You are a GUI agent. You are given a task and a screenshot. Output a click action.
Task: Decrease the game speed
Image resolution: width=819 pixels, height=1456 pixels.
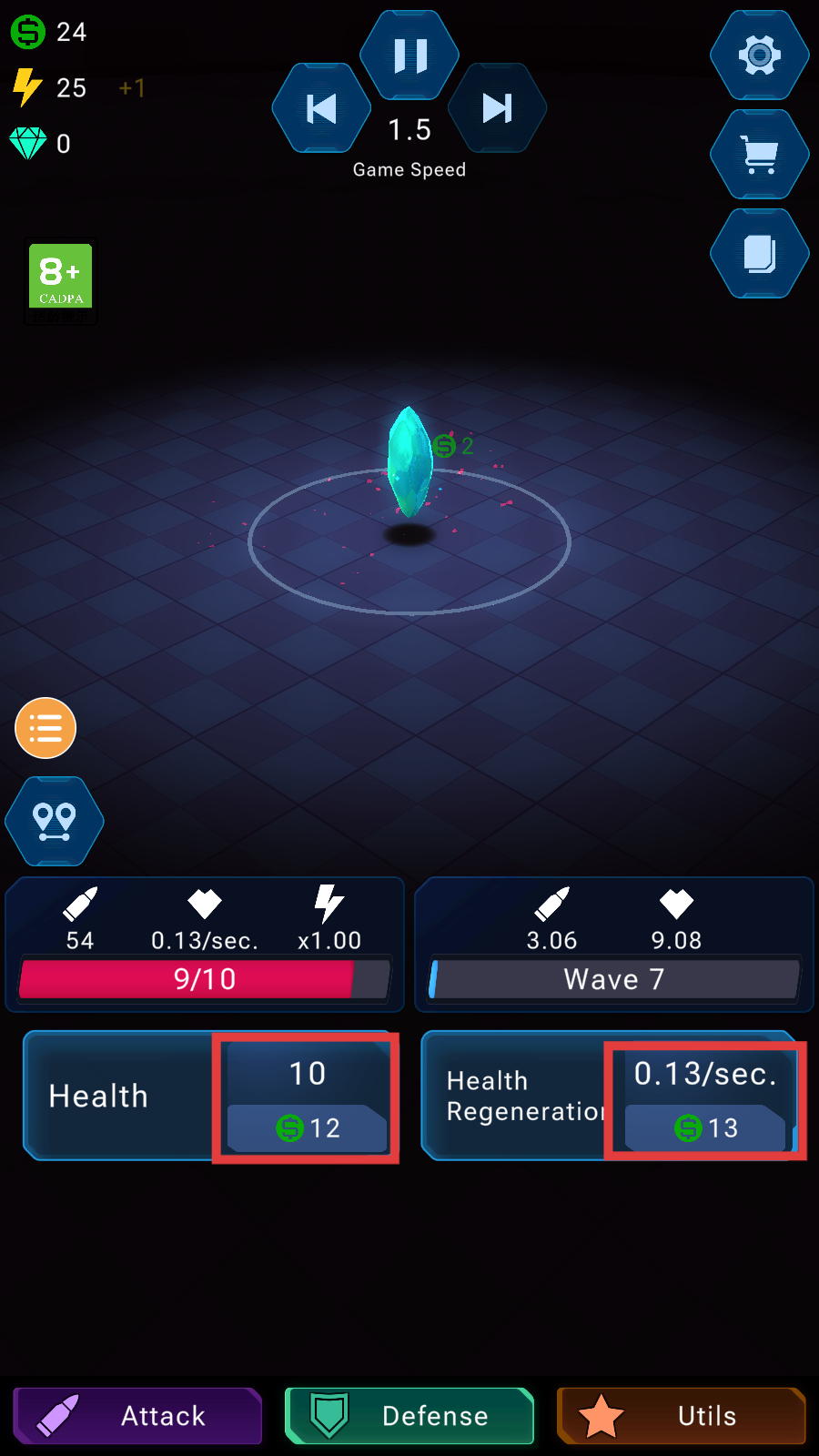[321, 108]
